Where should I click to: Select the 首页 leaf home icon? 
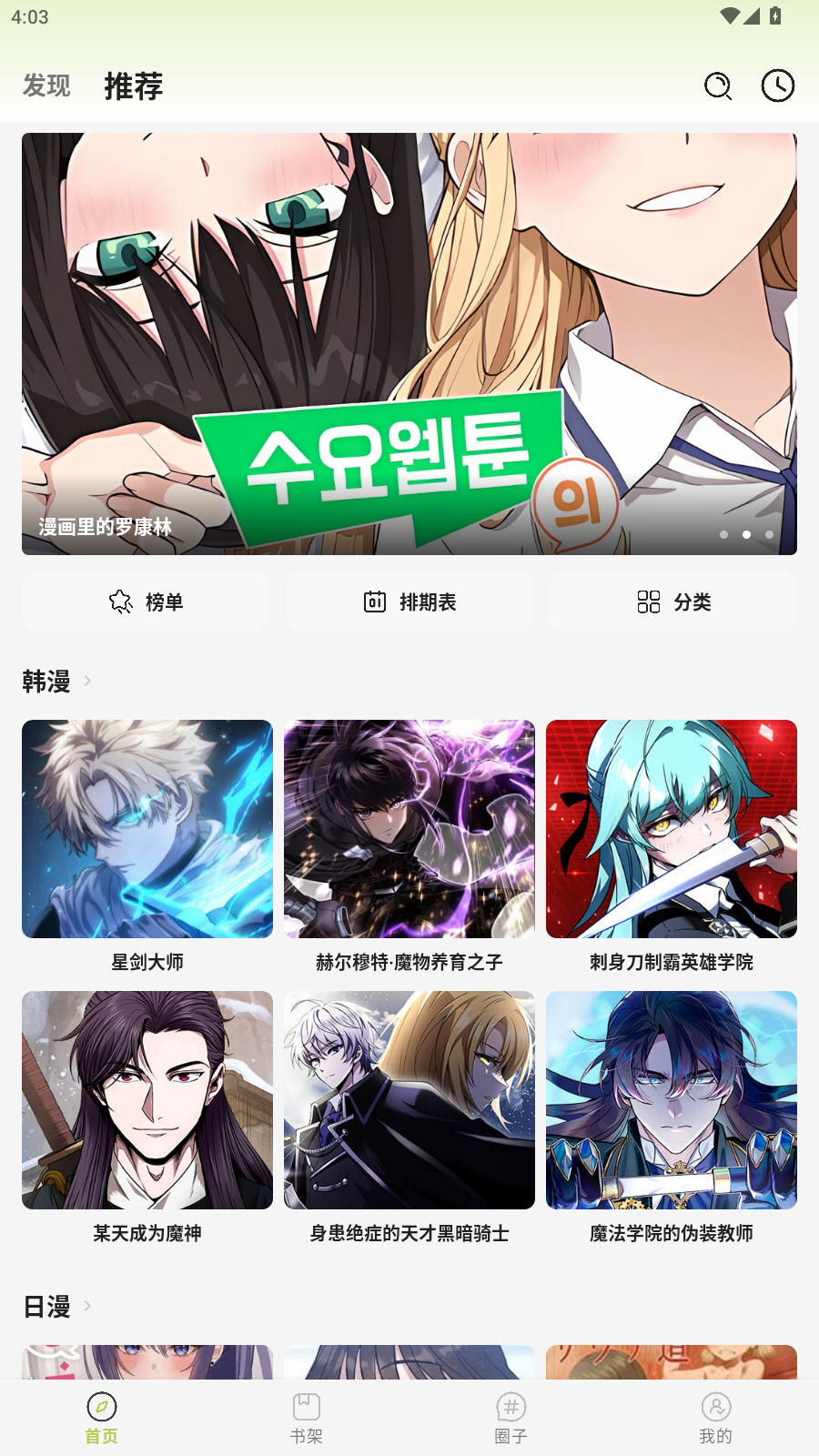coord(100,1407)
